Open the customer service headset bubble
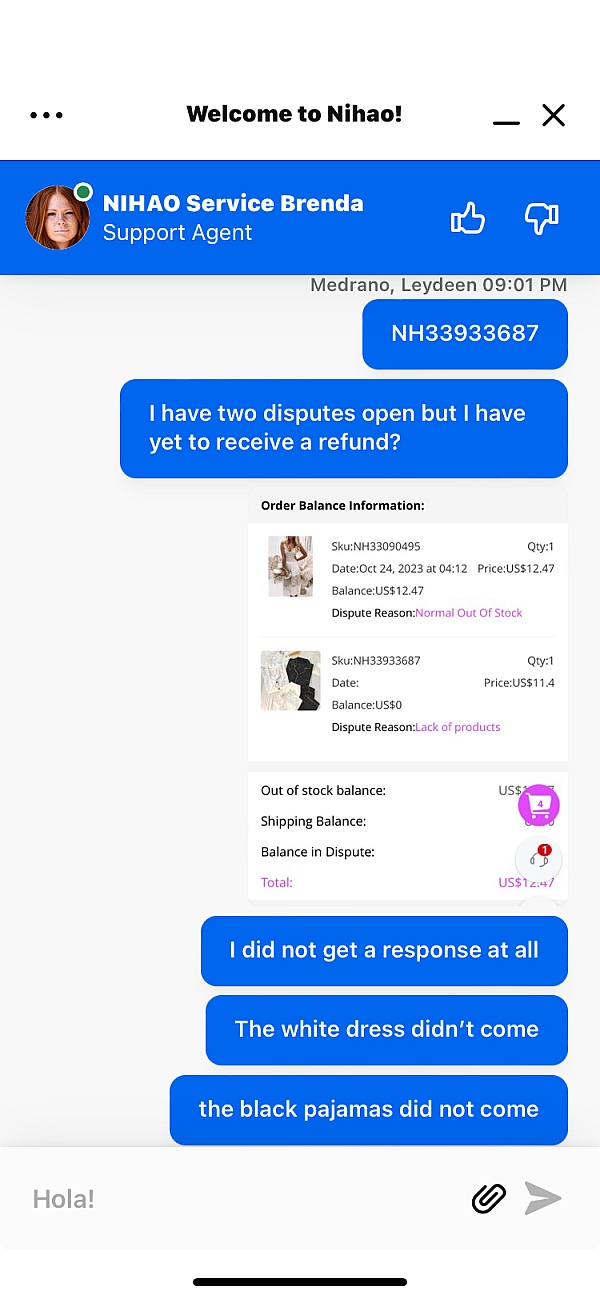 coord(539,858)
